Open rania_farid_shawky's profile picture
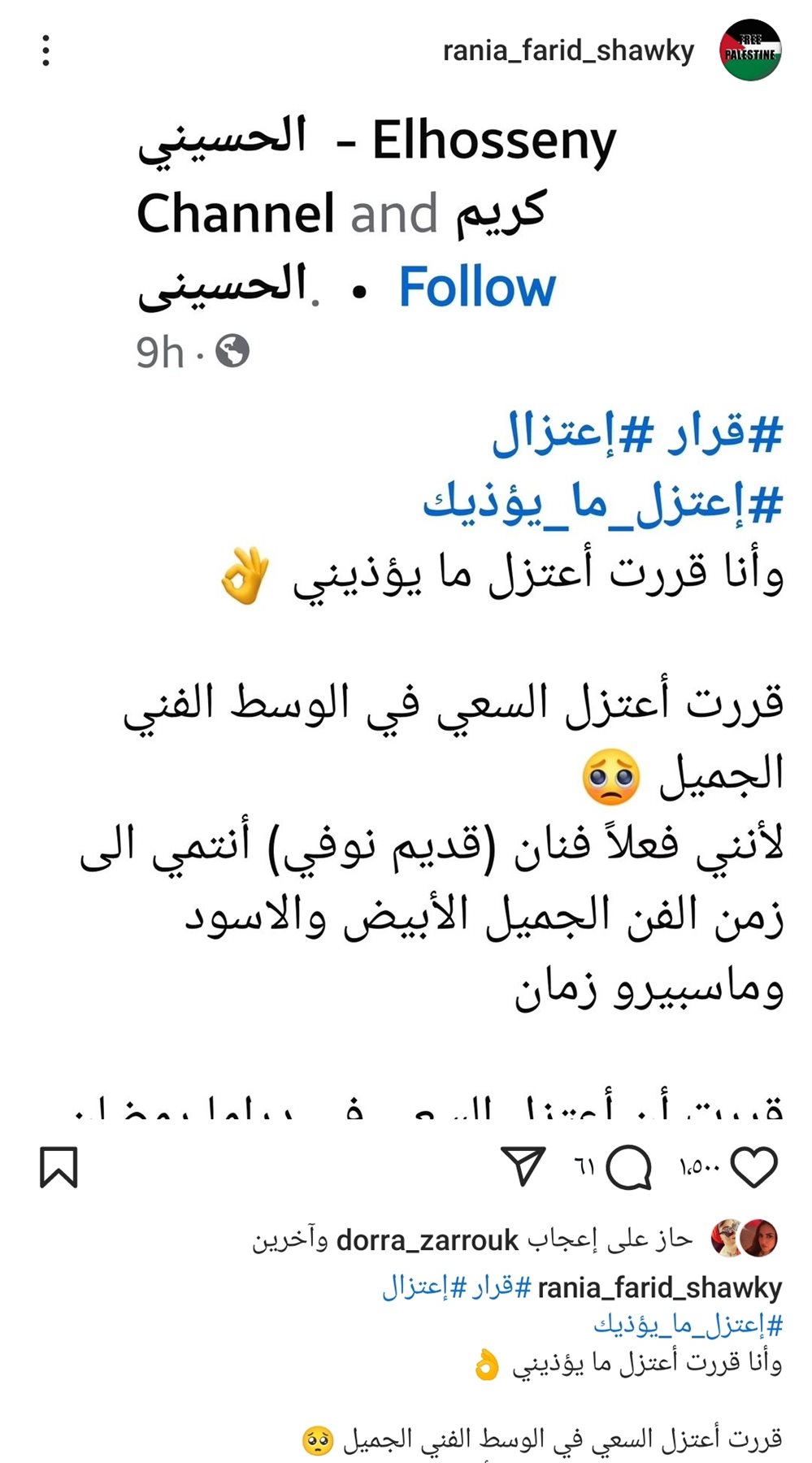 coord(753,51)
